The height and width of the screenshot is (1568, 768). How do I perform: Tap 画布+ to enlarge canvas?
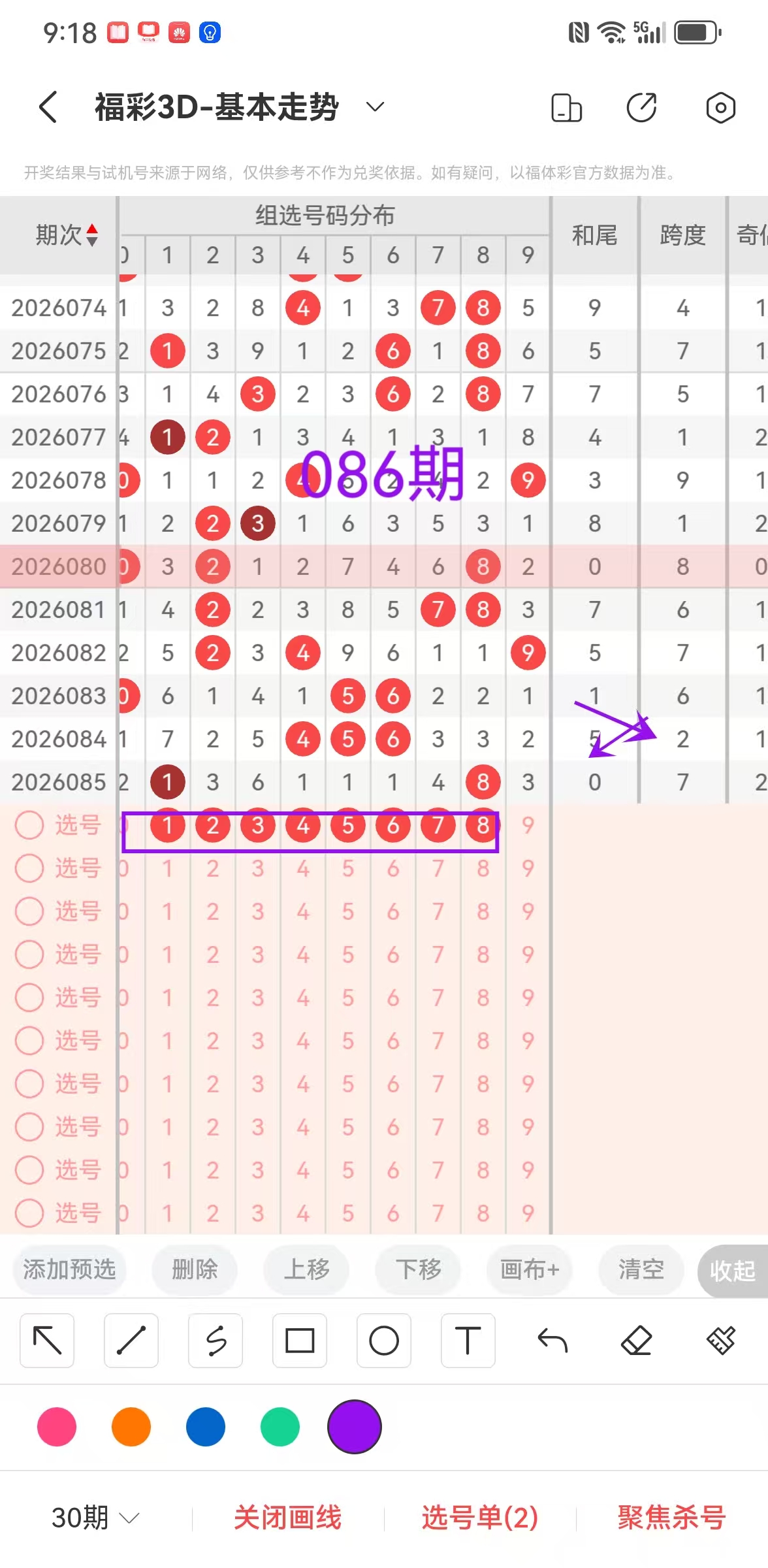[x=530, y=1269]
